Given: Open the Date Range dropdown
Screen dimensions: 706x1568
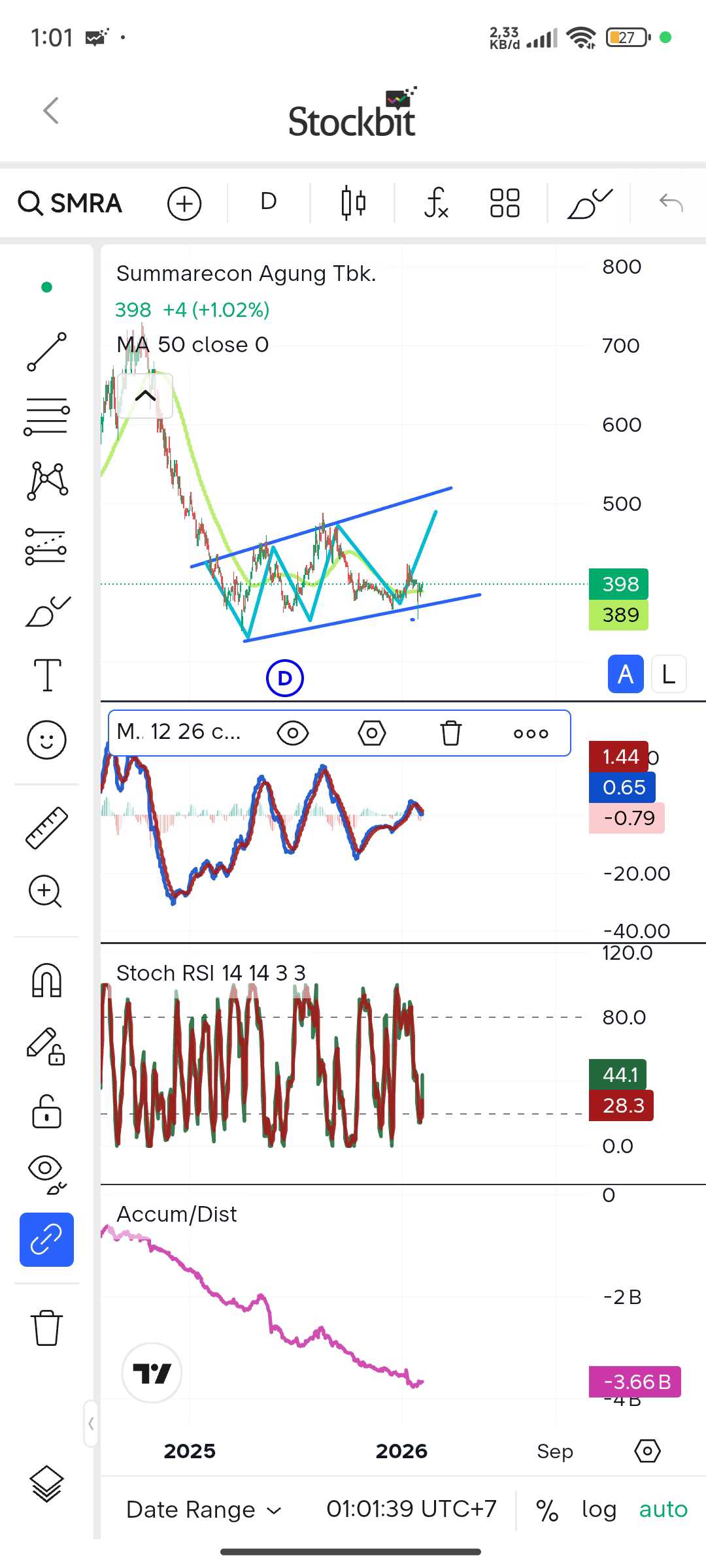Looking at the screenshot, I should (x=203, y=1510).
